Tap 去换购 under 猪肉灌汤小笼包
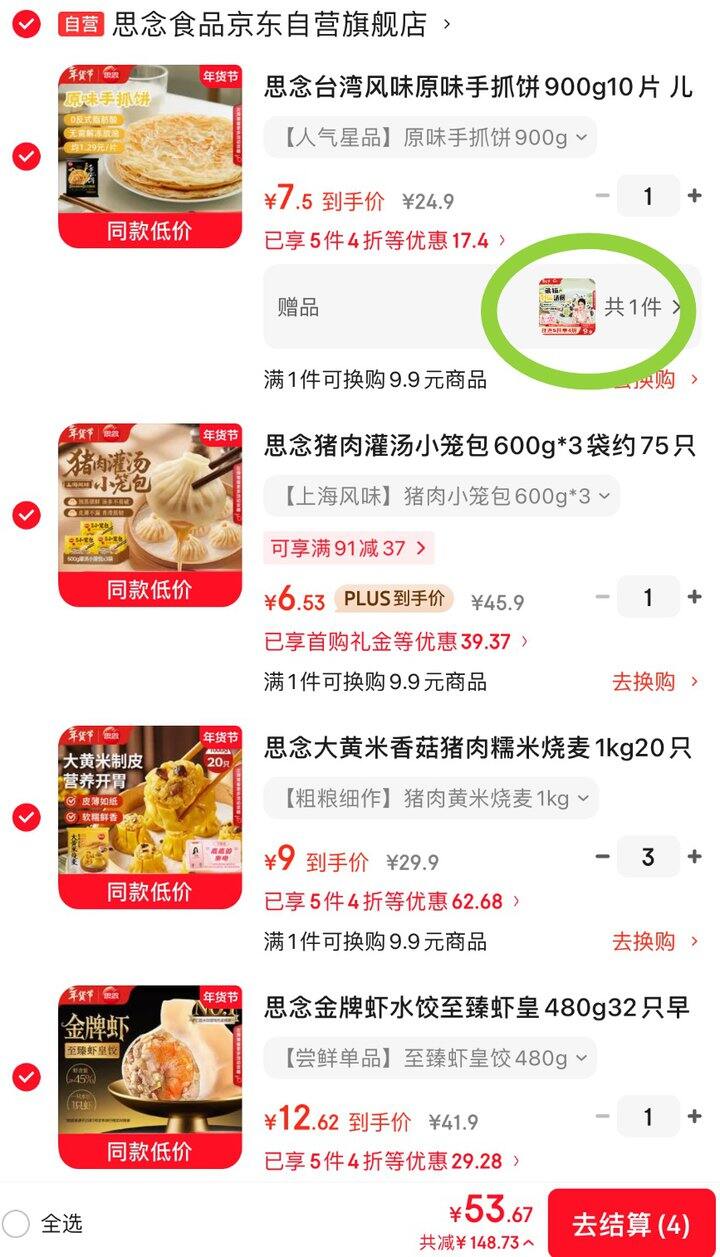The image size is (720, 1257). (655, 682)
